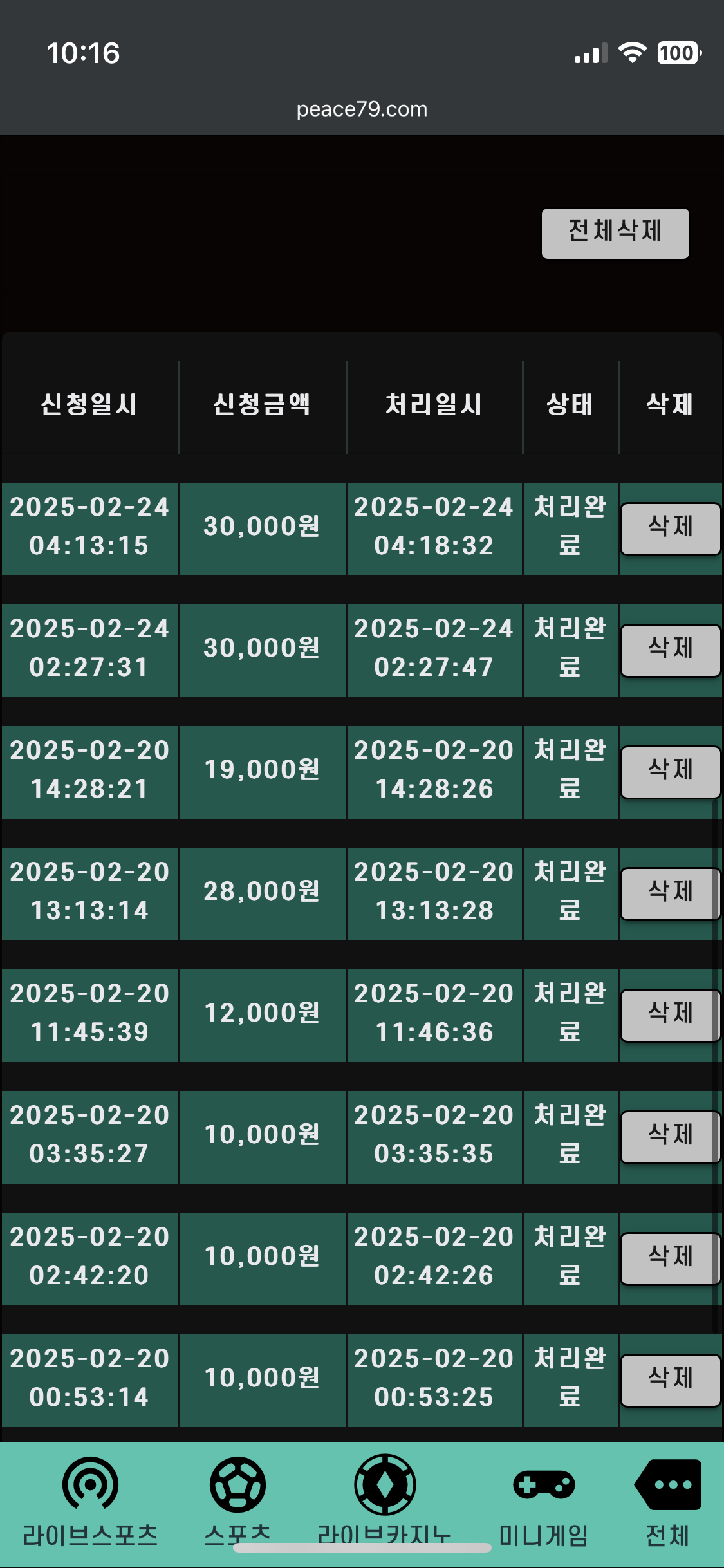The image size is (724, 1568).
Task: Delete the record requested at 2025-02-24 04:13:15
Action: tap(671, 528)
